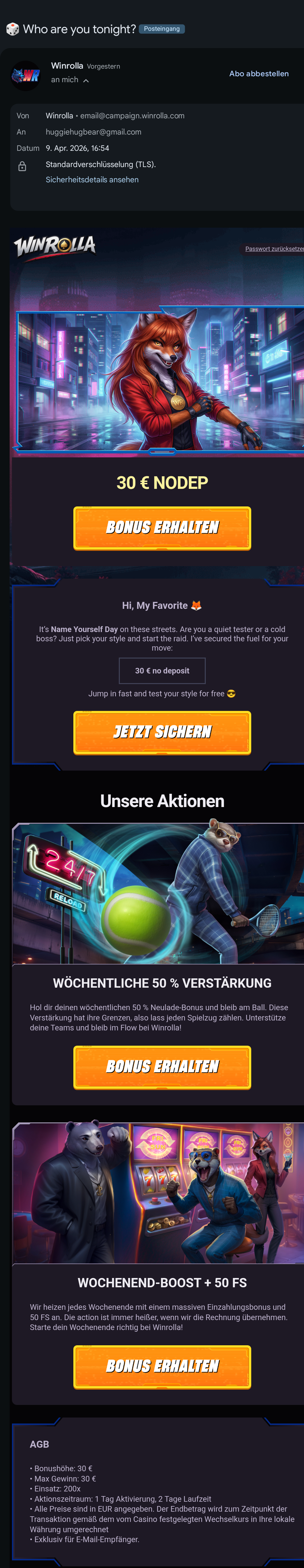Tap the Jetzt sichern button
The image size is (304, 1568).
(x=162, y=732)
